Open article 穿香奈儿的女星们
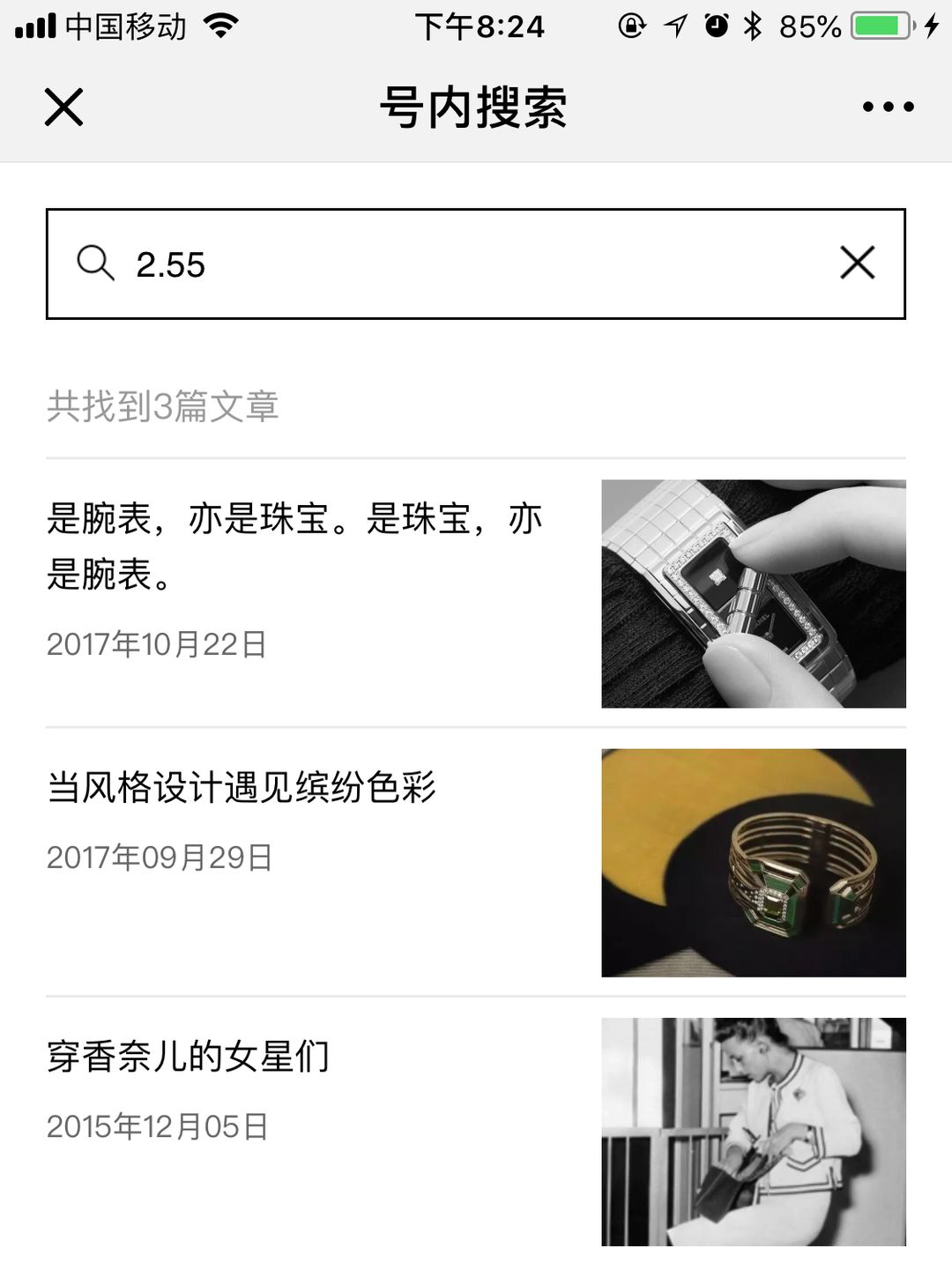 coord(189,1057)
